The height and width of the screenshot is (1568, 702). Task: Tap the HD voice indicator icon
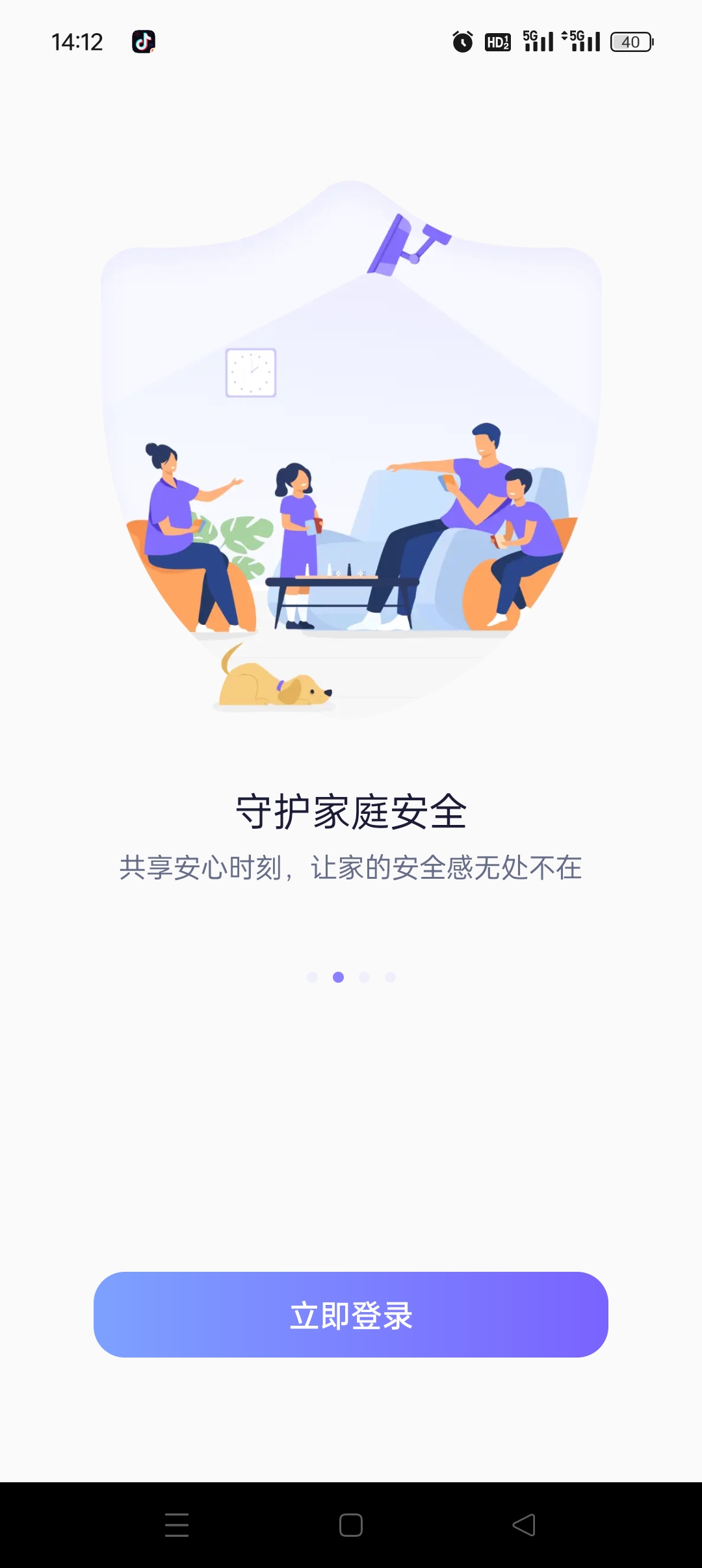(497, 41)
